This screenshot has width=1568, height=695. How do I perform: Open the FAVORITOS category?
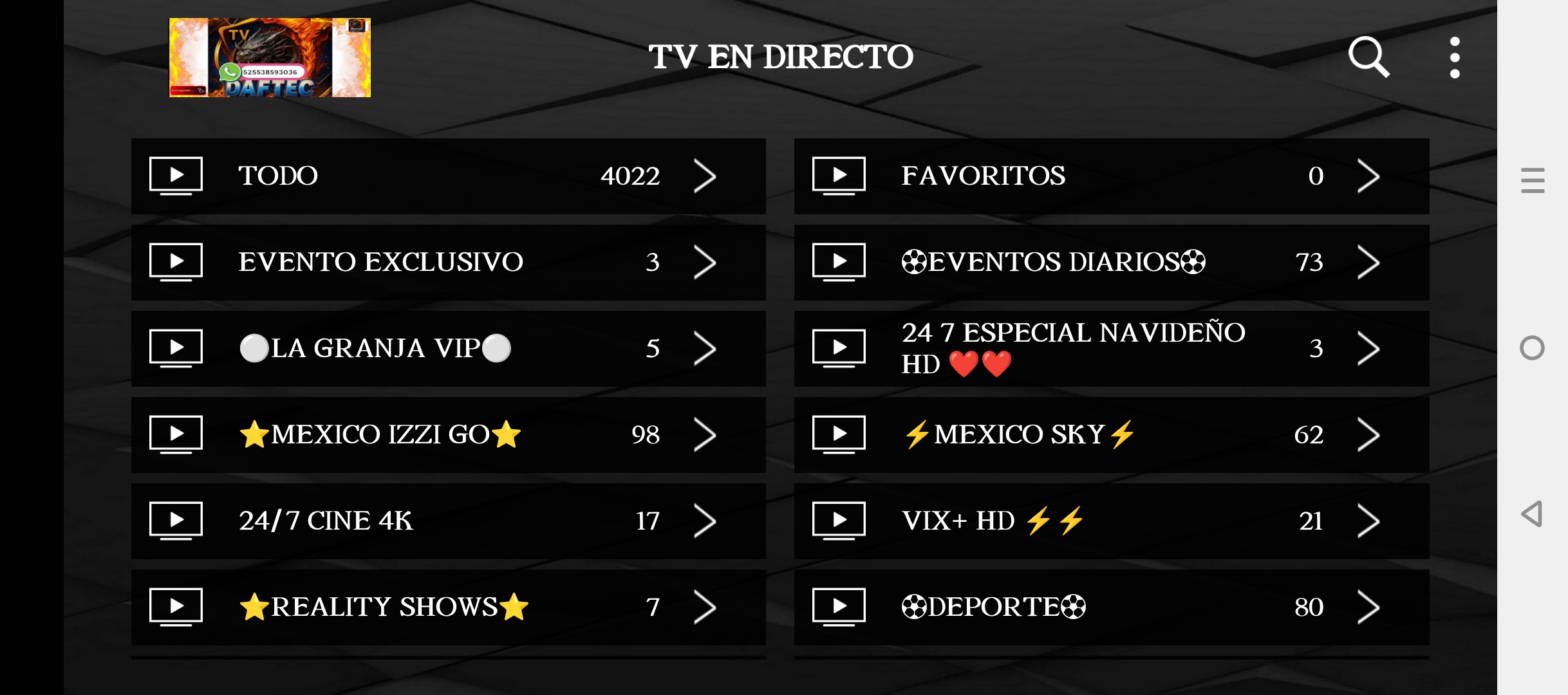[x=1111, y=176]
